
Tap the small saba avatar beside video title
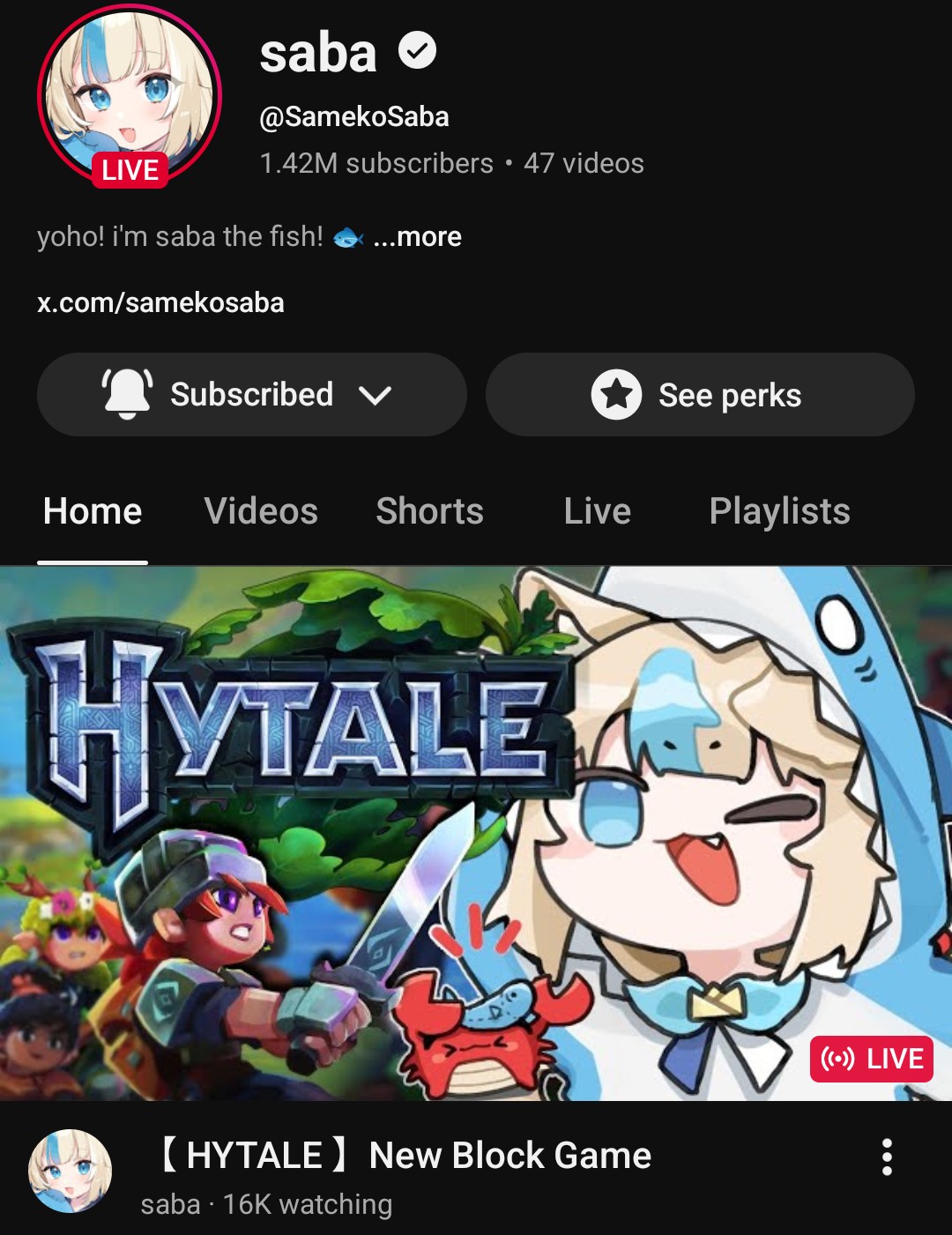pos(71,1171)
